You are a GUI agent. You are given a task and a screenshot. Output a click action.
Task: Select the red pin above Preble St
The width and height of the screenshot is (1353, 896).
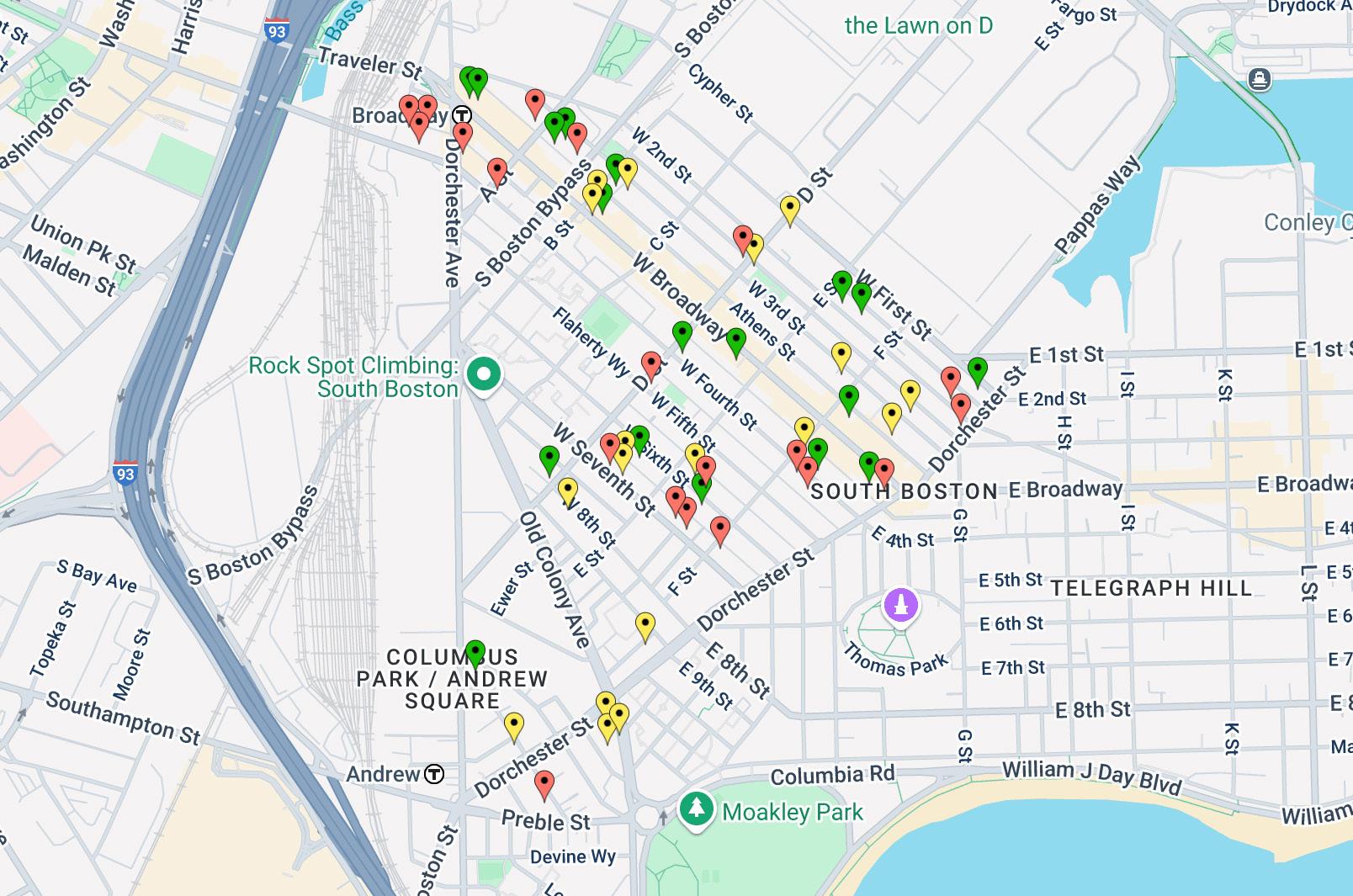(544, 783)
